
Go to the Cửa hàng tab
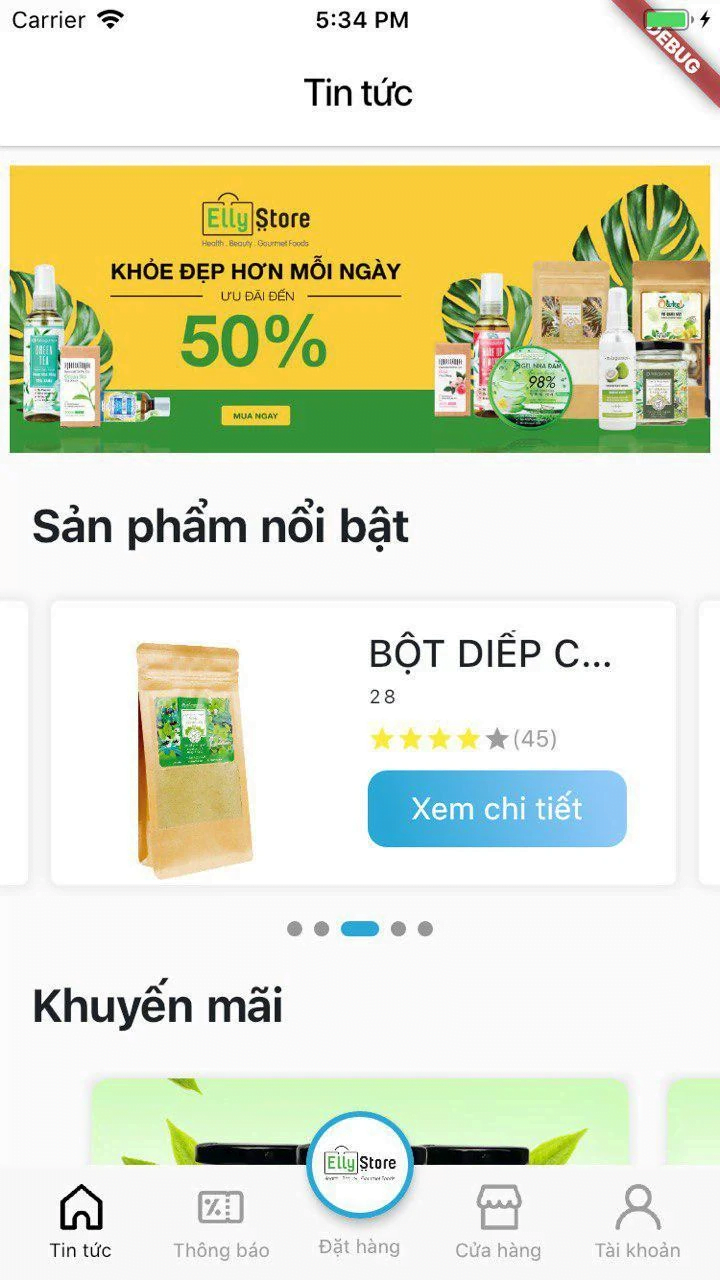498,1222
